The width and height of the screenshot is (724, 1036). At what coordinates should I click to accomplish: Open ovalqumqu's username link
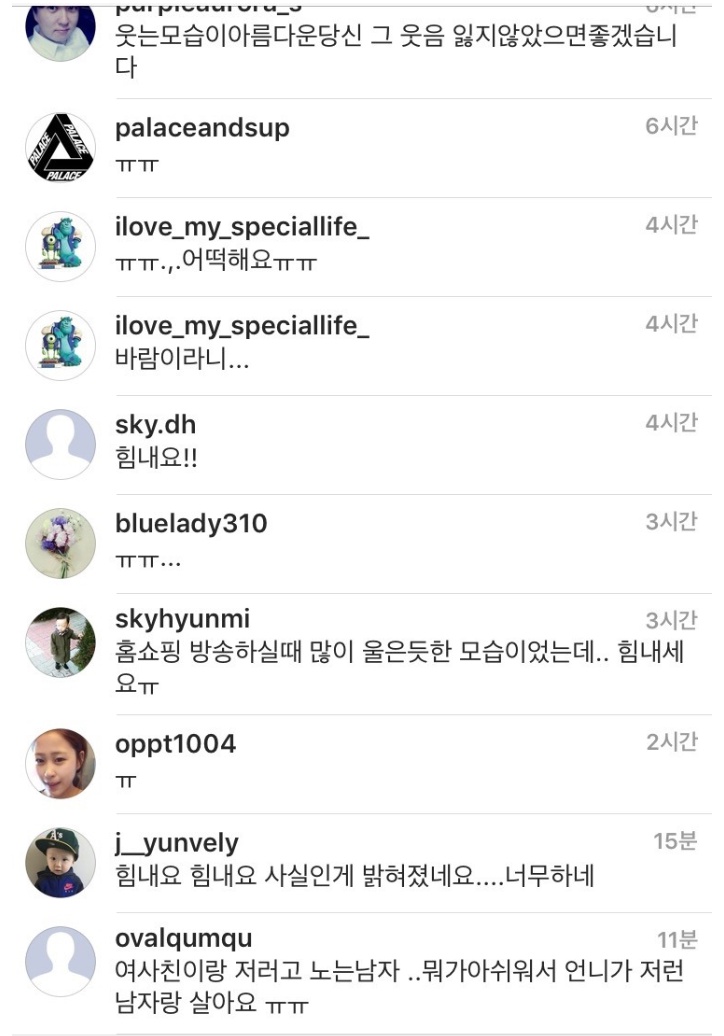(184, 938)
